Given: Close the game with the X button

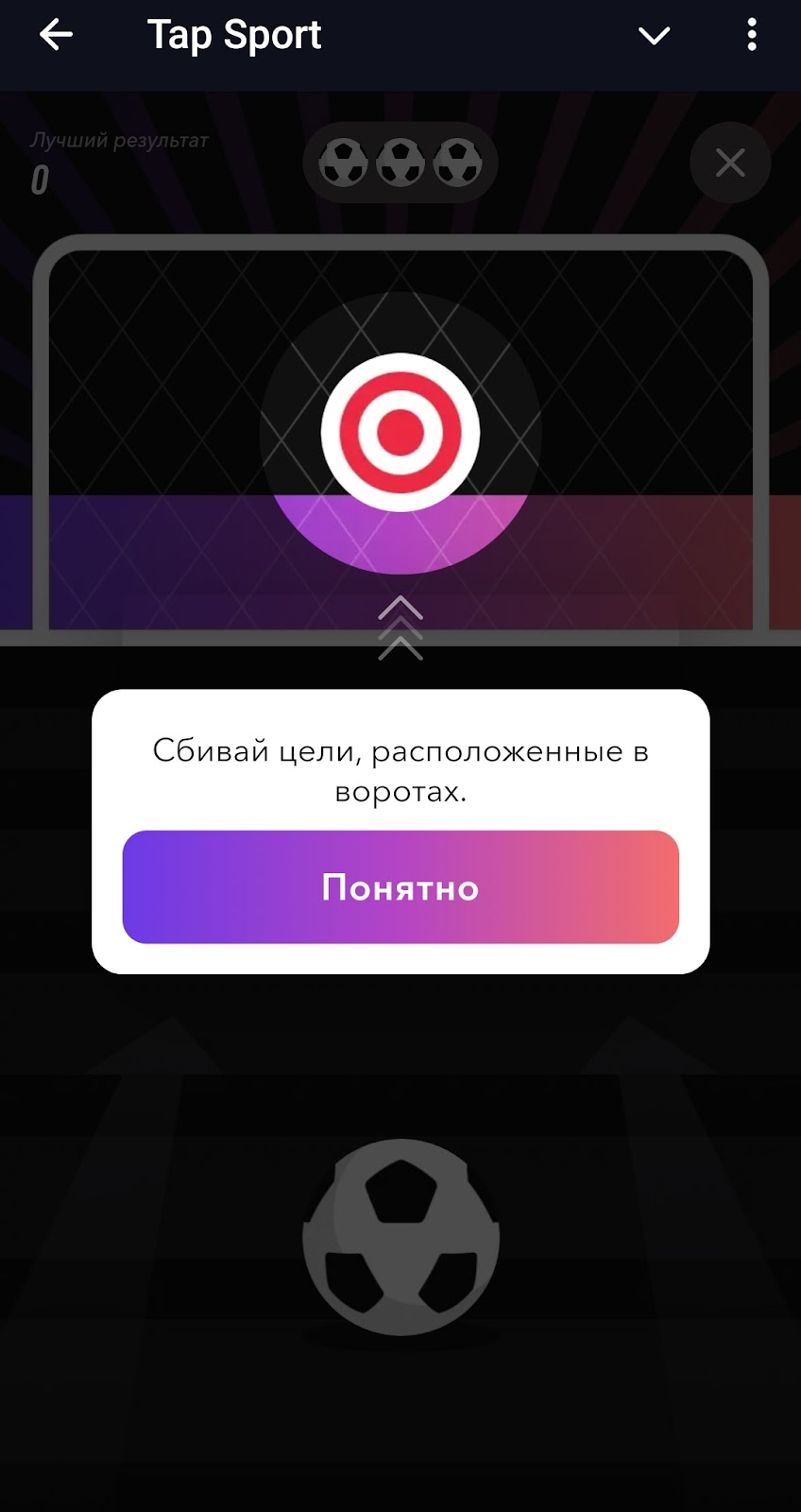Looking at the screenshot, I should 730,163.
